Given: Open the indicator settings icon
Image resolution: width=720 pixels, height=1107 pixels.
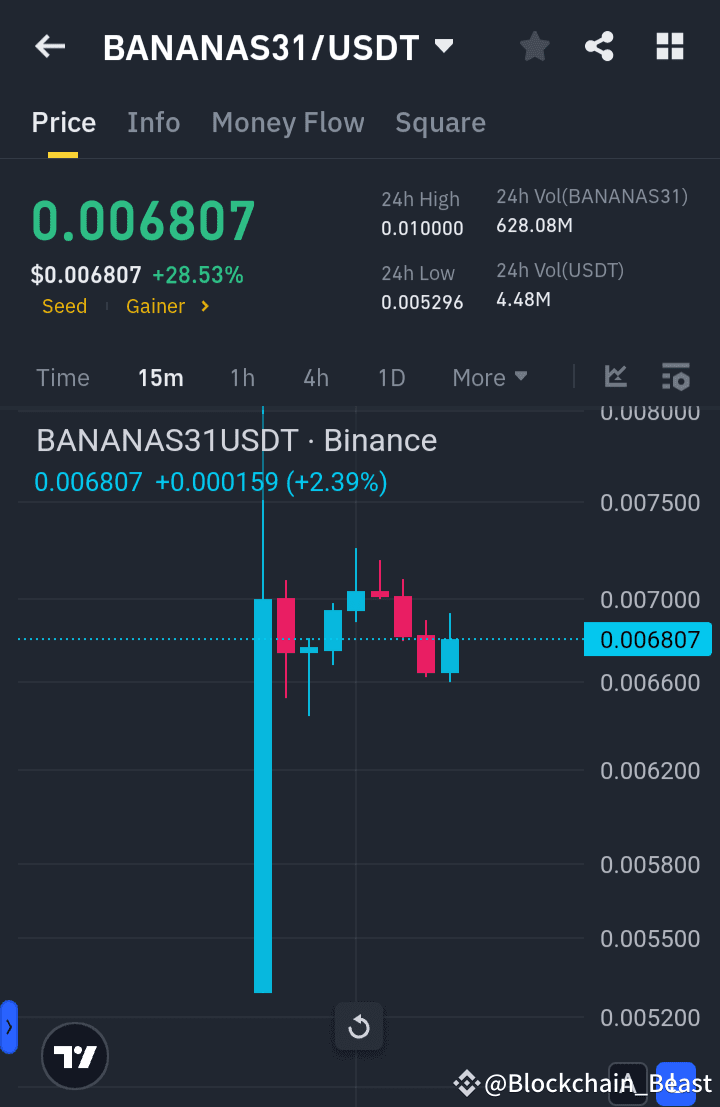Looking at the screenshot, I should (676, 377).
